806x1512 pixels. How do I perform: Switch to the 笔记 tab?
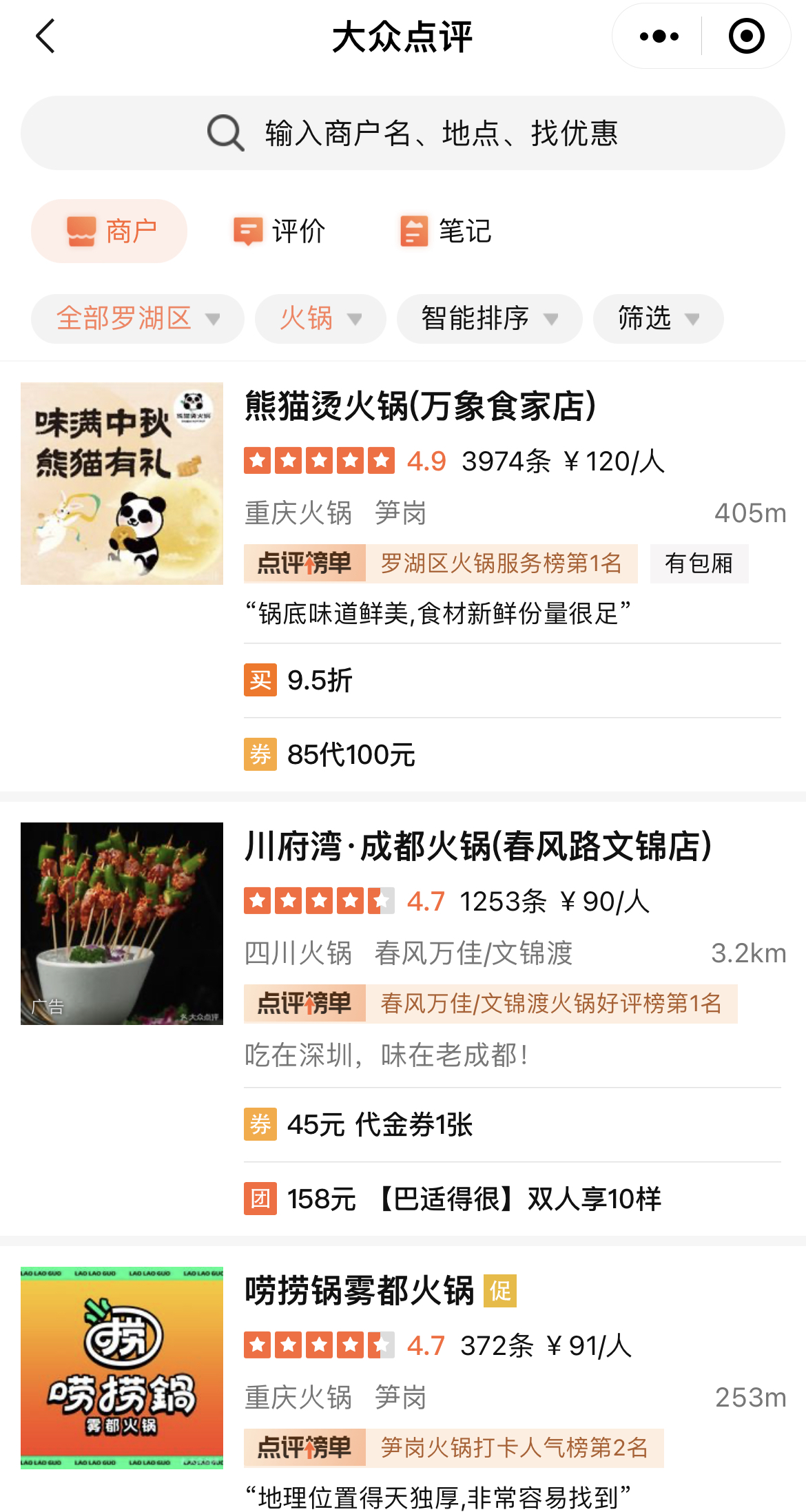pyautogui.click(x=446, y=231)
